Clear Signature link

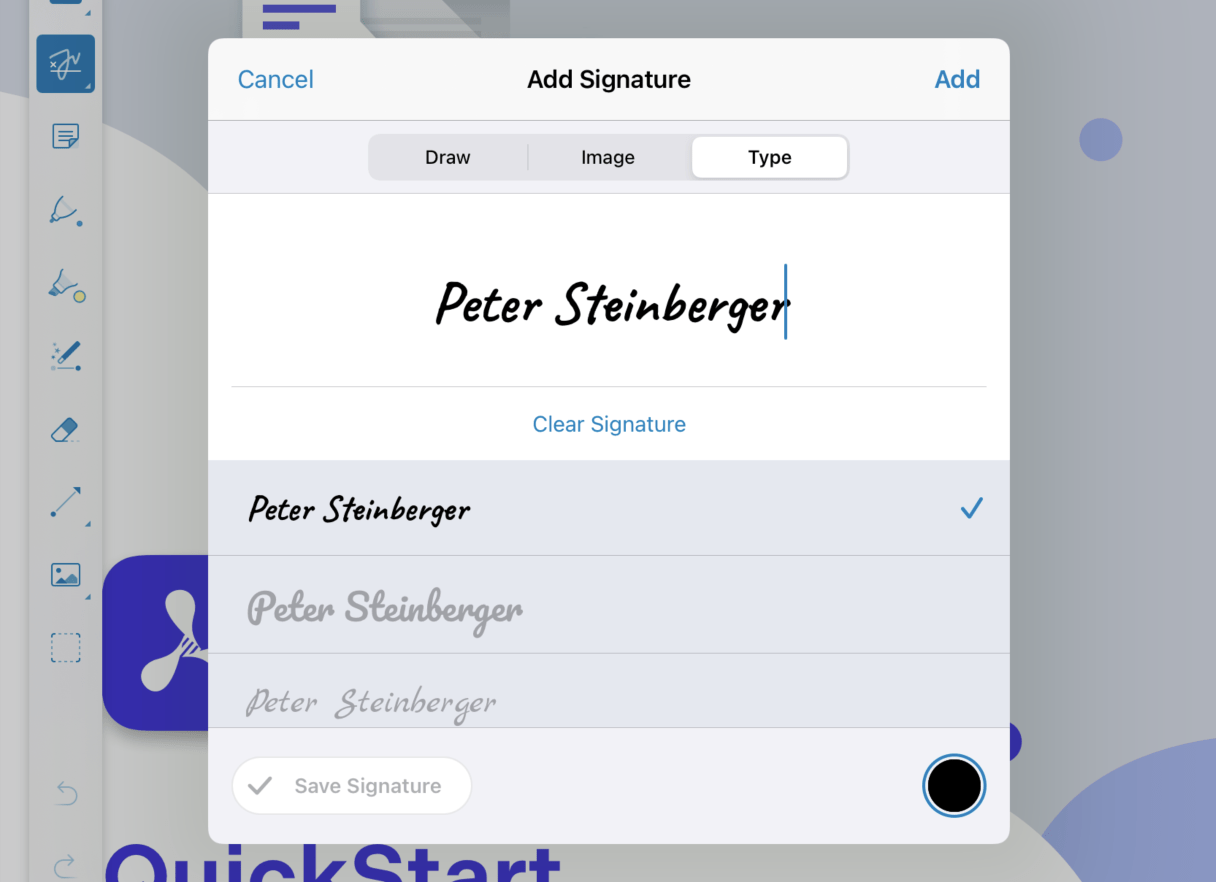coord(609,425)
